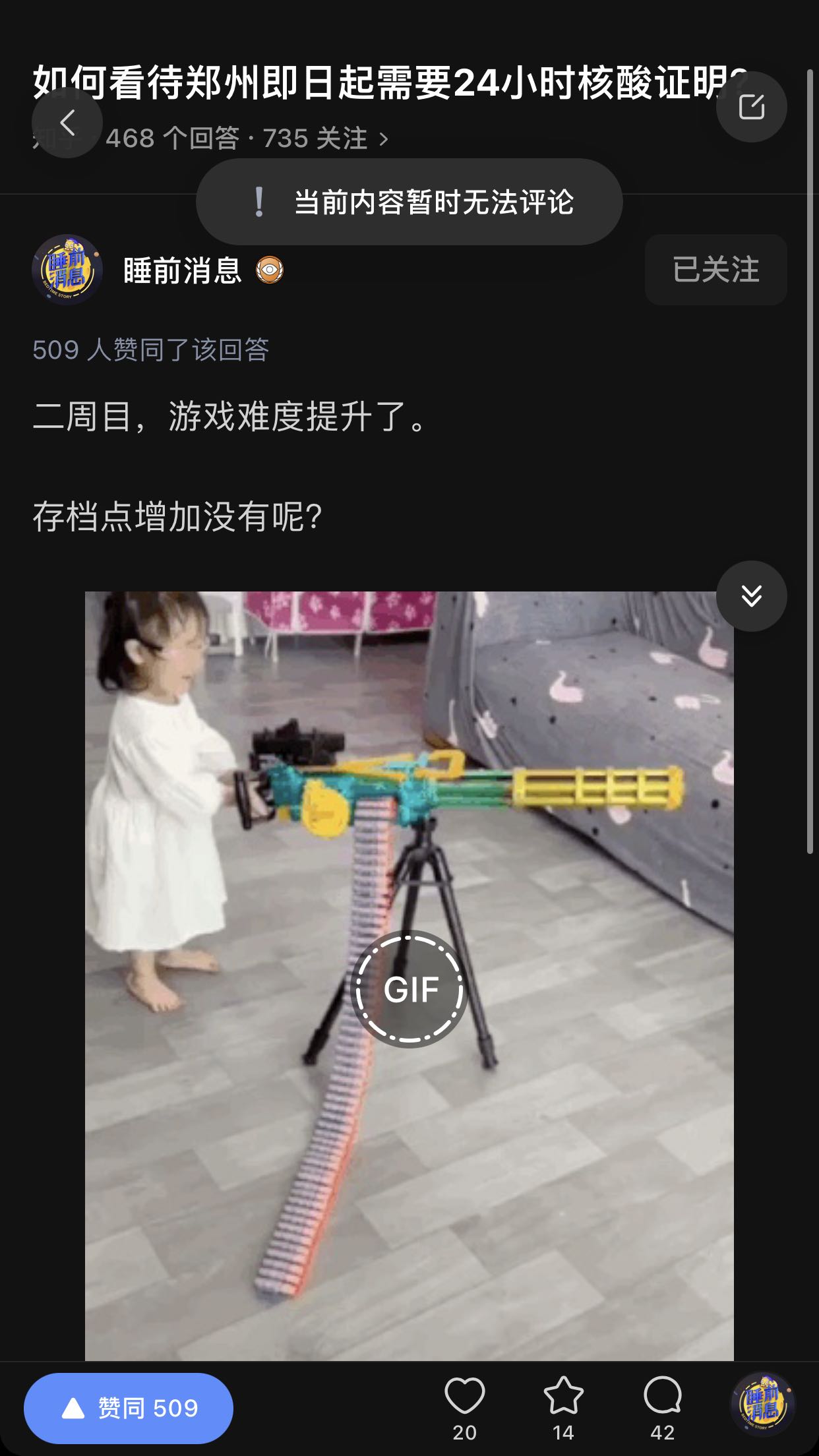Jump to next answer with double-chevron button
819x1456 pixels.
752,596
